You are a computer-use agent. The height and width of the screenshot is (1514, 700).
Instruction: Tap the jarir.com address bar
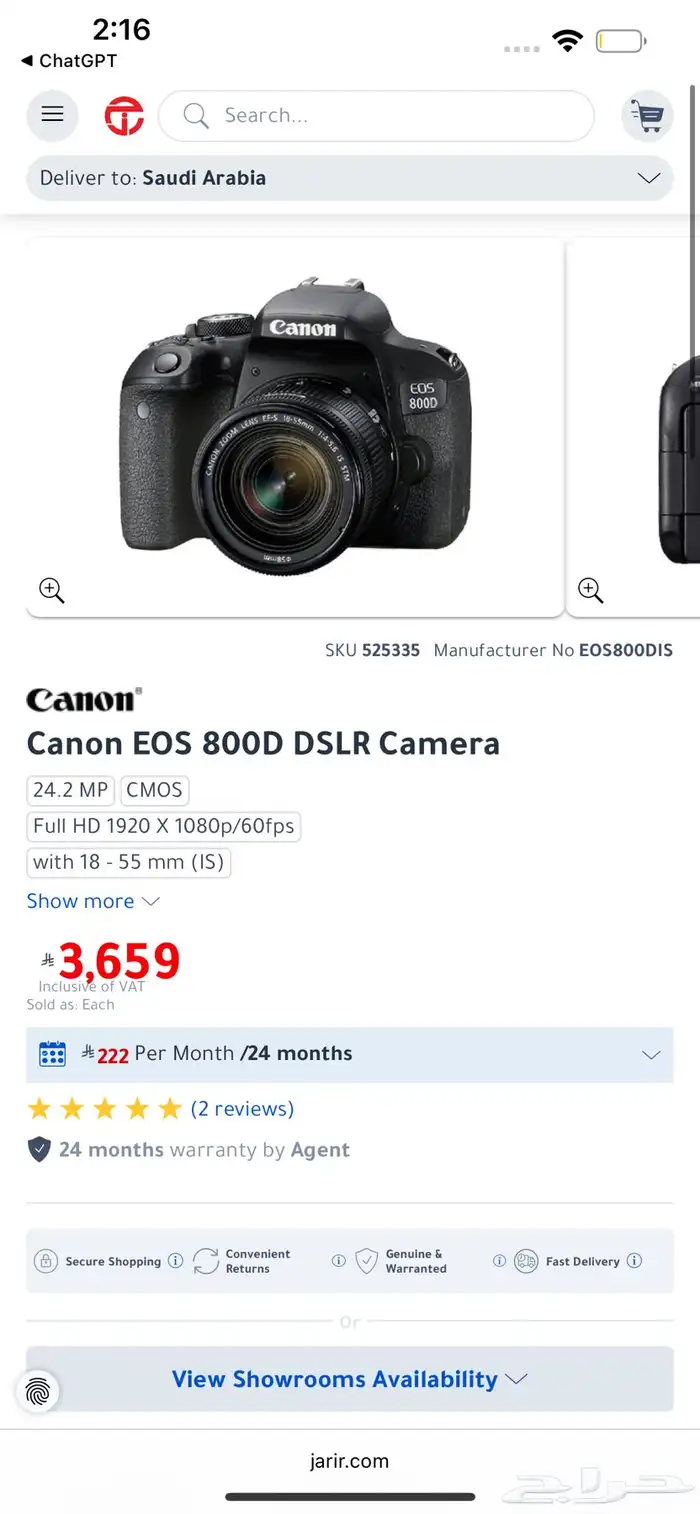(349, 1461)
